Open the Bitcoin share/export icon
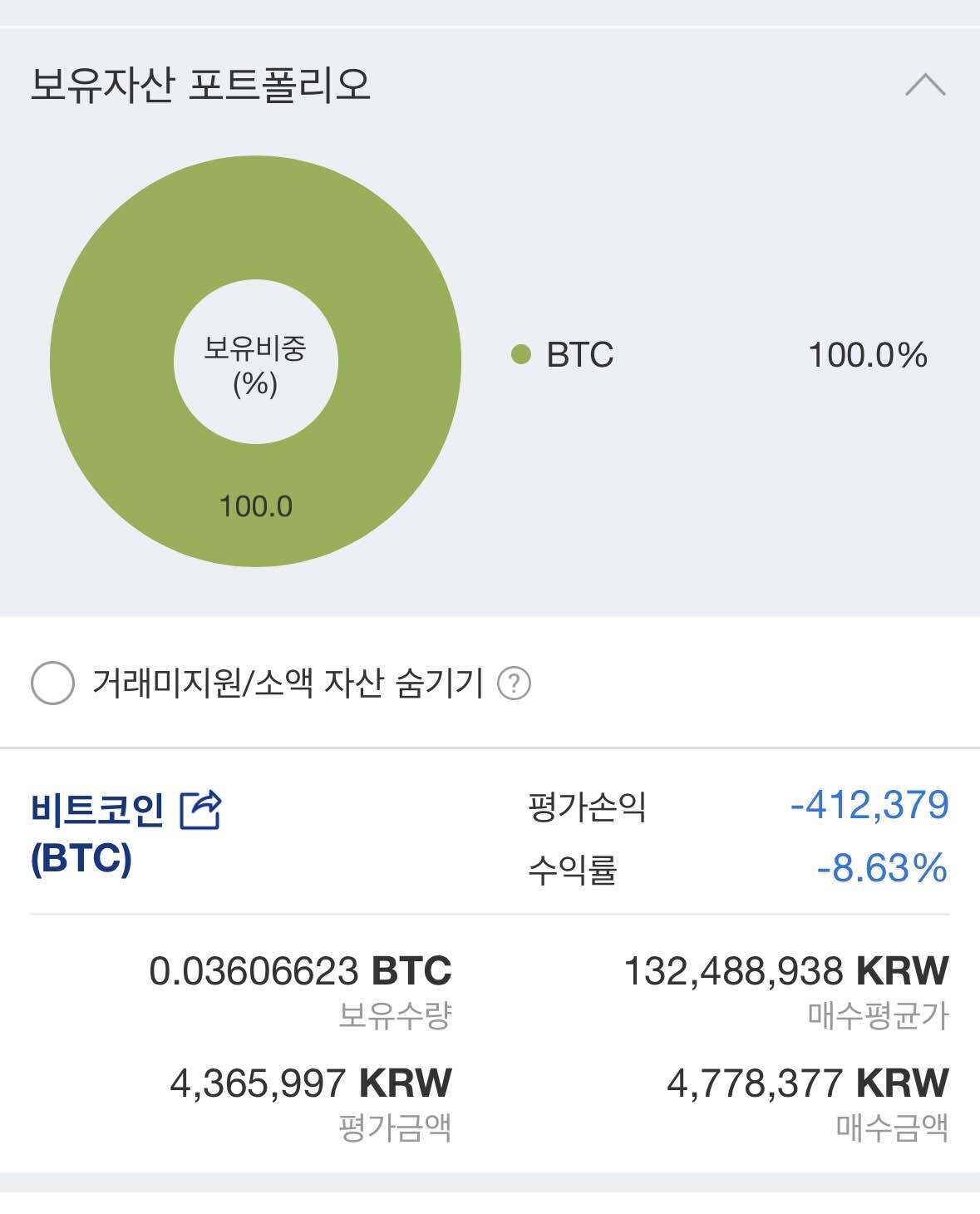 pos(204,807)
